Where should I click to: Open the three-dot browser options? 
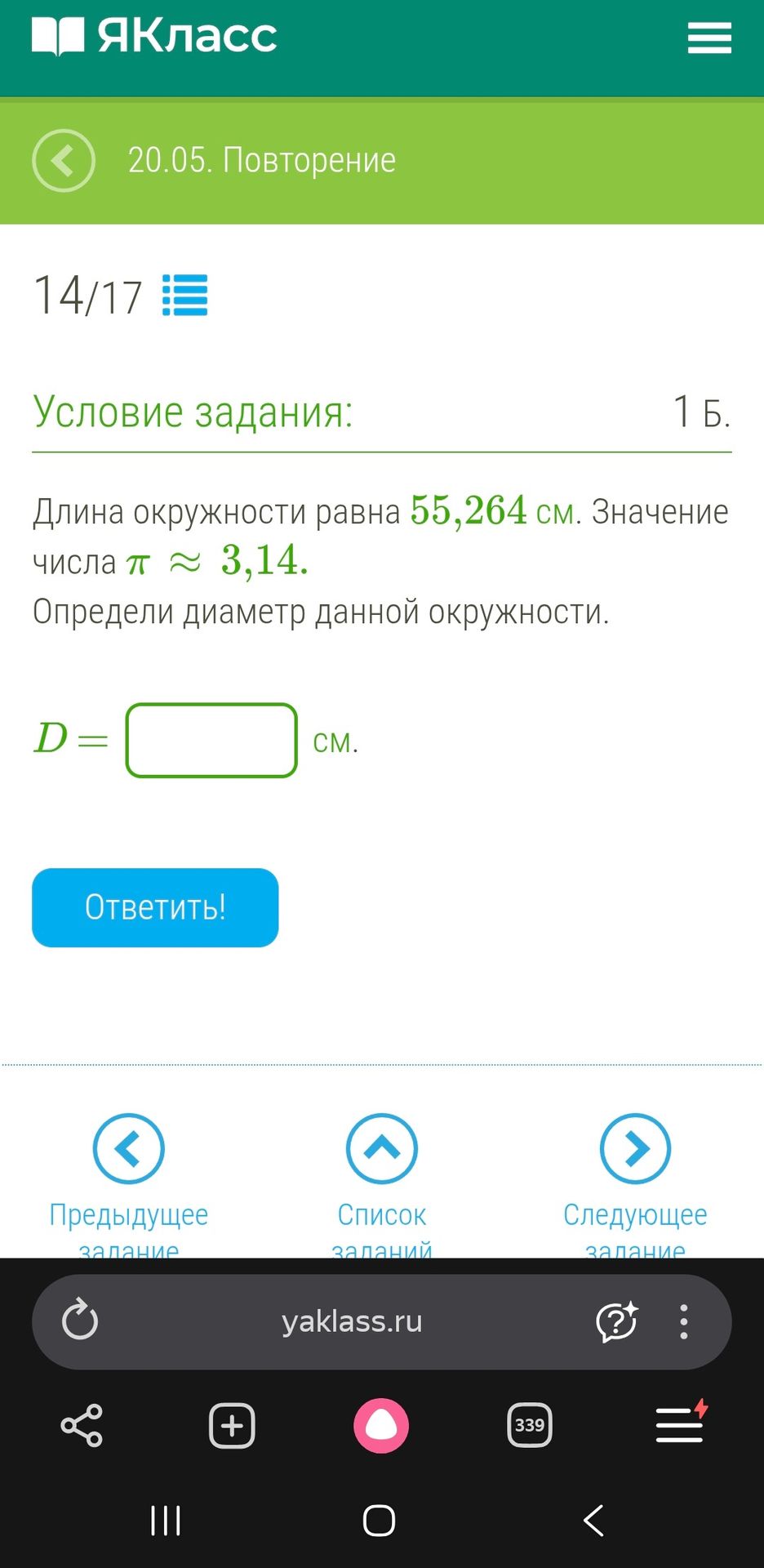[x=684, y=1321]
